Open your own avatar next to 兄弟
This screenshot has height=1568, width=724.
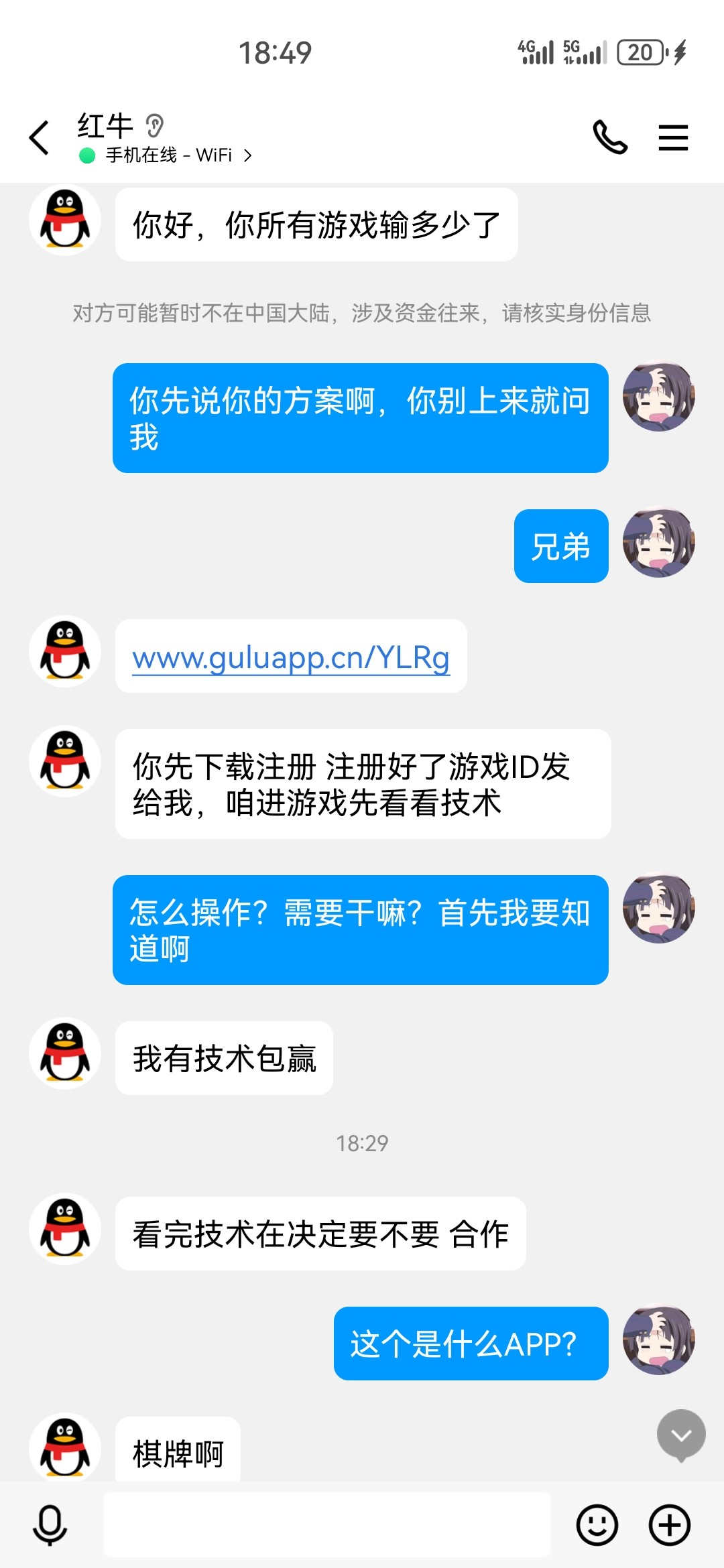658,543
